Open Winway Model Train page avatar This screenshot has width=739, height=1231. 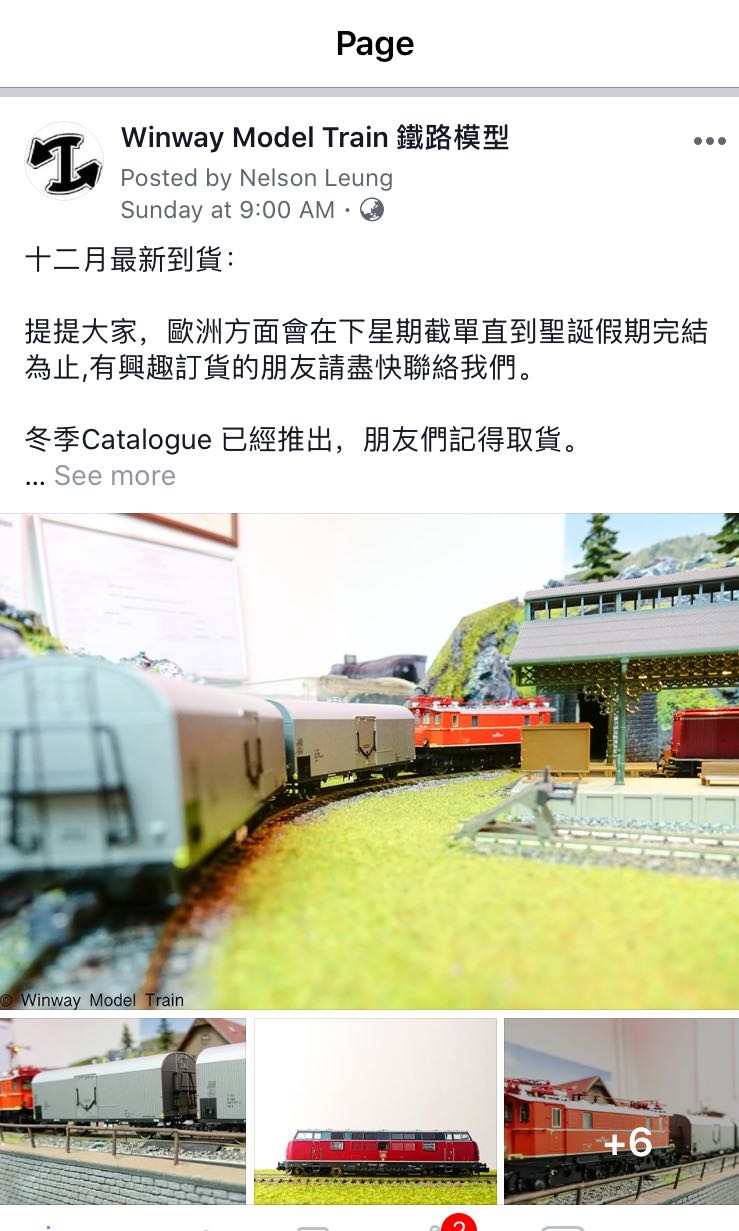[64, 162]
